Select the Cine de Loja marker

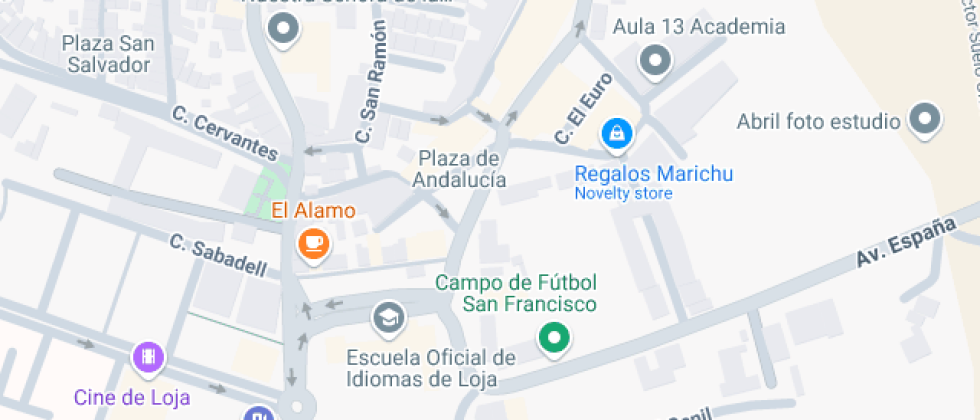[x=148, y=355]
